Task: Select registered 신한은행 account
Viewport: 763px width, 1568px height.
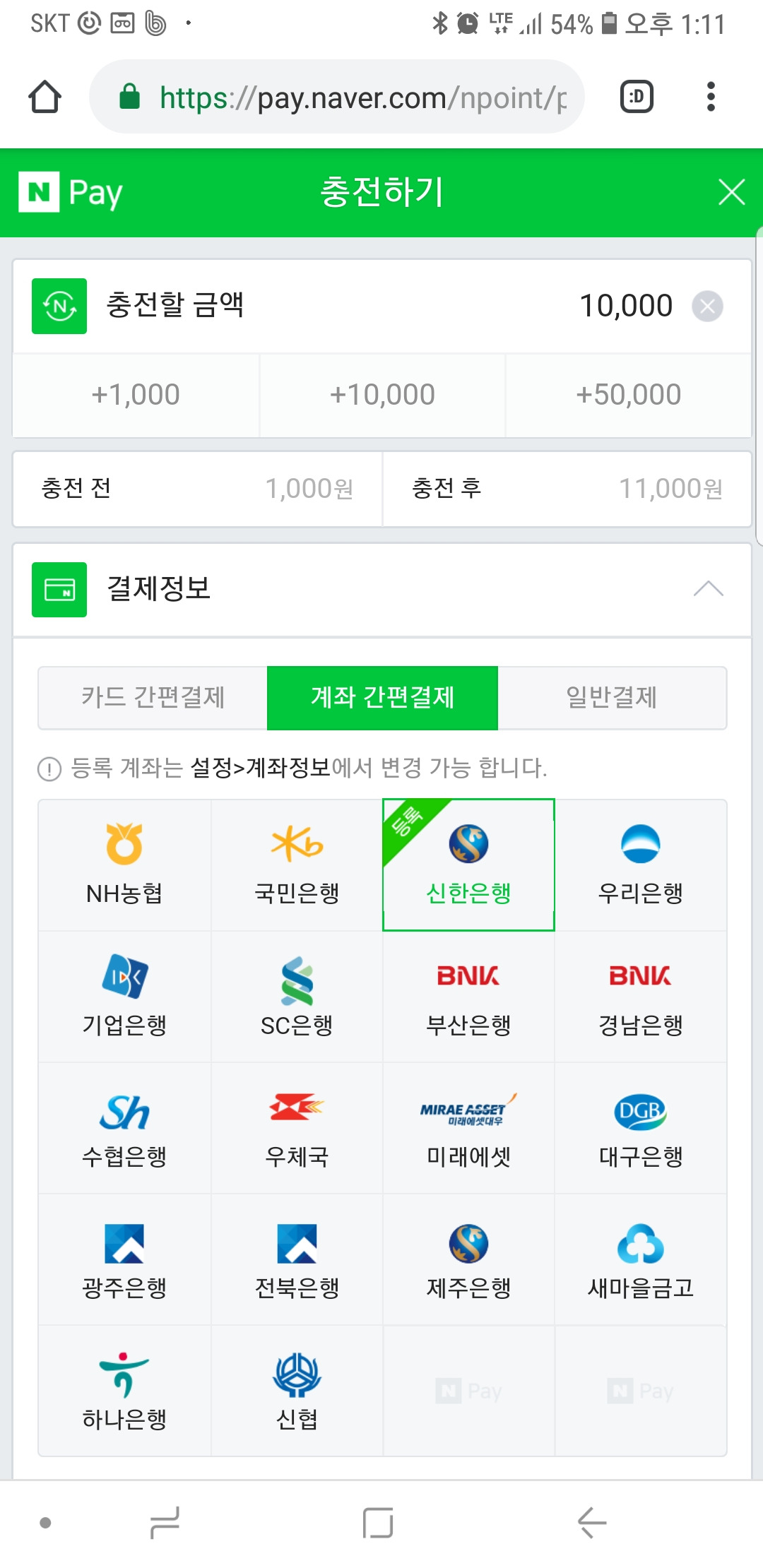Action: click(x=468, y=865)
